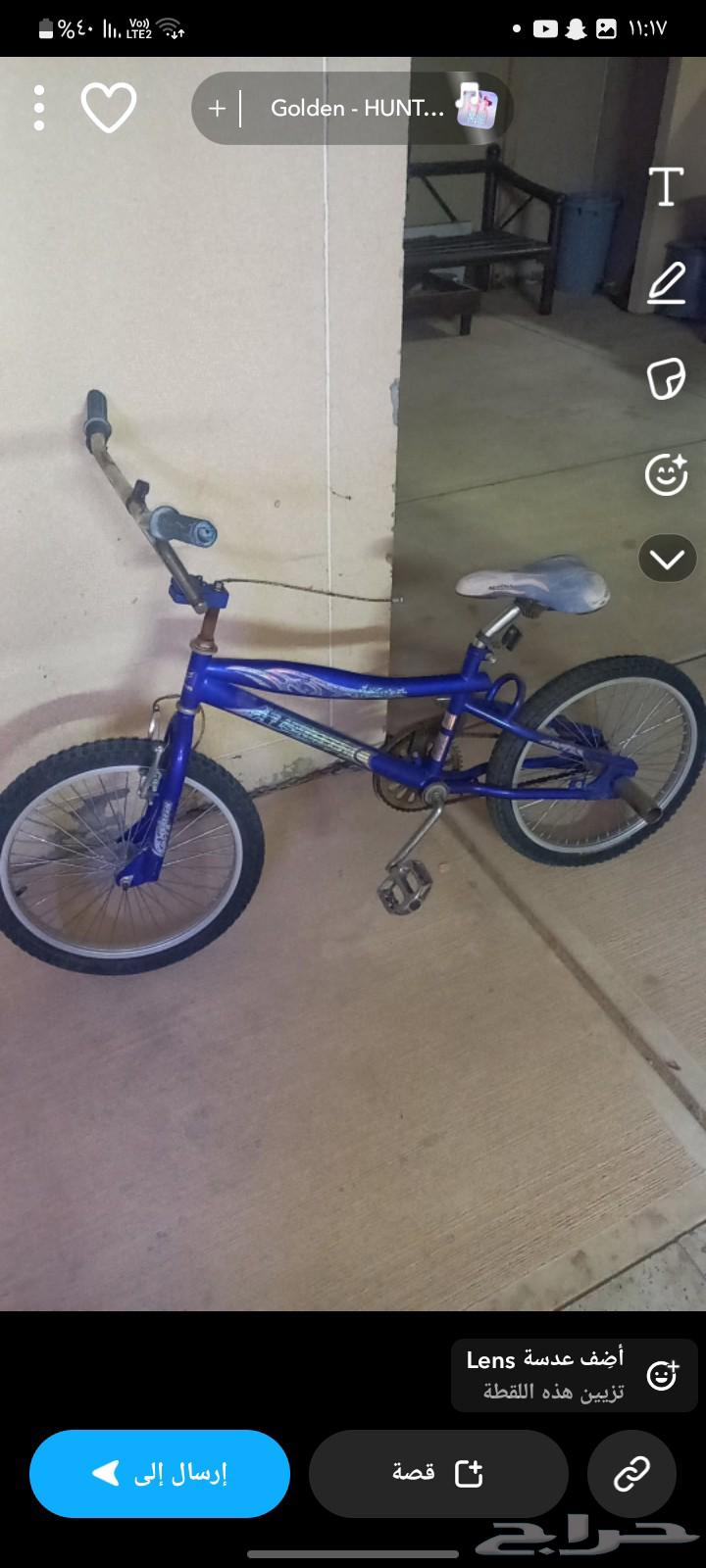Favorite this snap with the heart icon
706x1568 pixels.
pos(108,107)
